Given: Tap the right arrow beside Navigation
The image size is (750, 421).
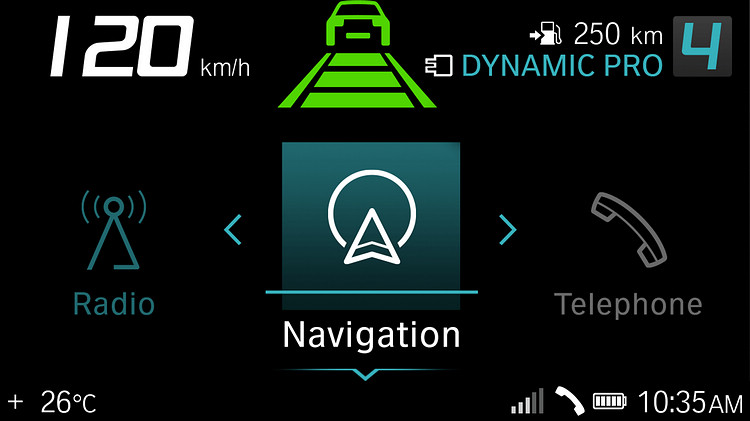Looking at the screenshot, I should (x=508, y=231).
